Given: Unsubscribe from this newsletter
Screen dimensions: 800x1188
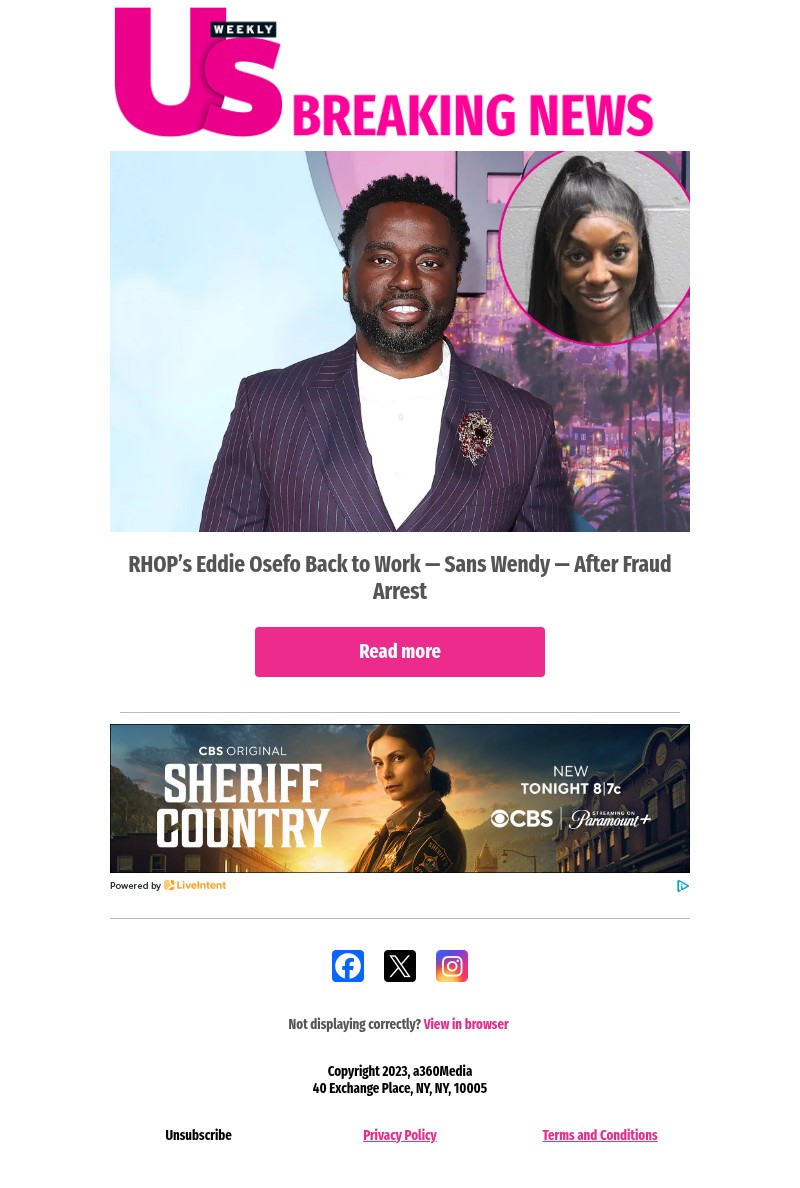Looking at the screenshot, I should 198,1135.
